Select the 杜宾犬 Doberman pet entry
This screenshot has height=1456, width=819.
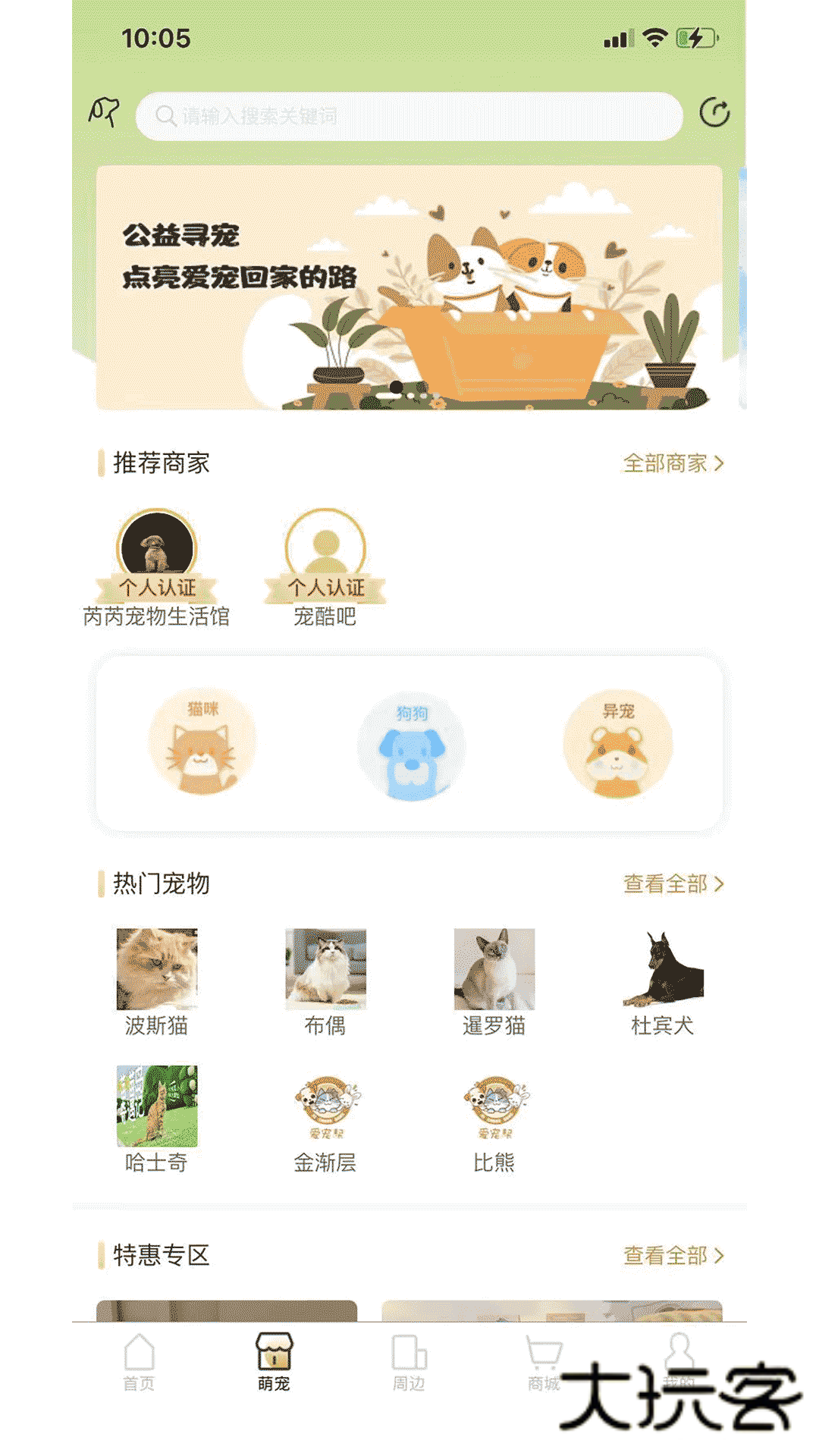pos(662,968)
